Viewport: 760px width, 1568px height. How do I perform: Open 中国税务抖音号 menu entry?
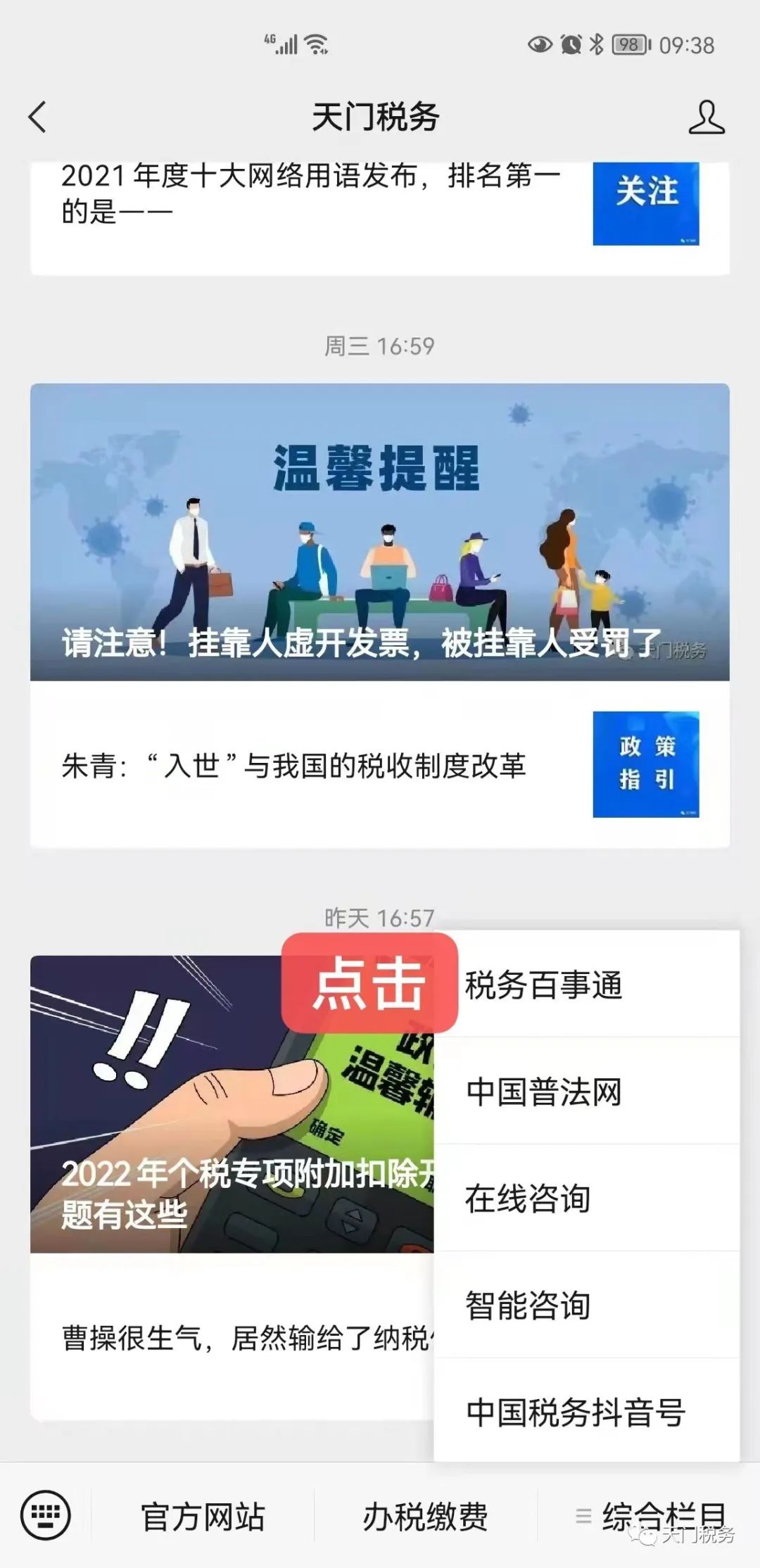tap(586, 1411)
